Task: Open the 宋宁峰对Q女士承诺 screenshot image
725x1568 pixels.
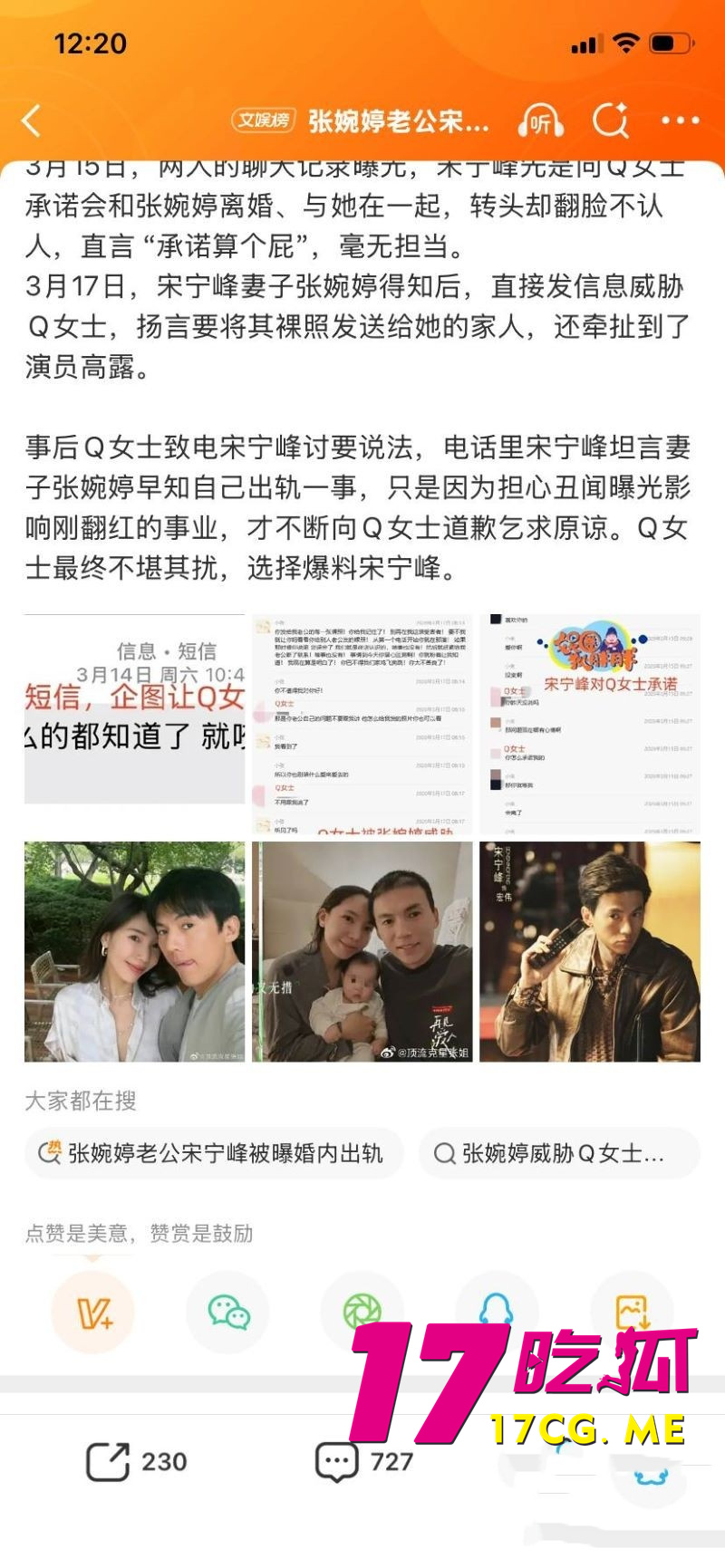Action: pyautogui.click(x=590, y=723)
